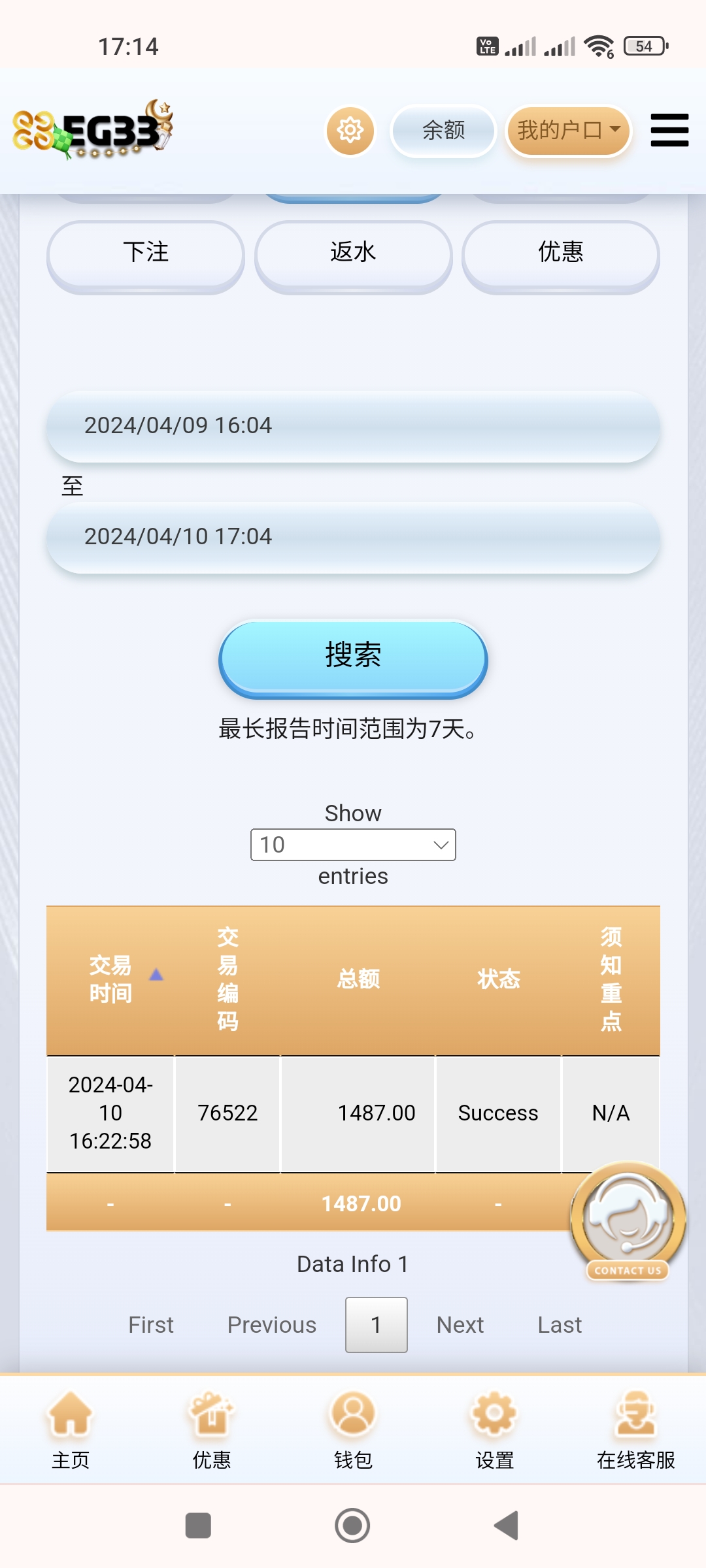The width and height of the screenshot is (706, 1568).
Task: Click the 余额 balance button
Action: click(x=443, y=131)
